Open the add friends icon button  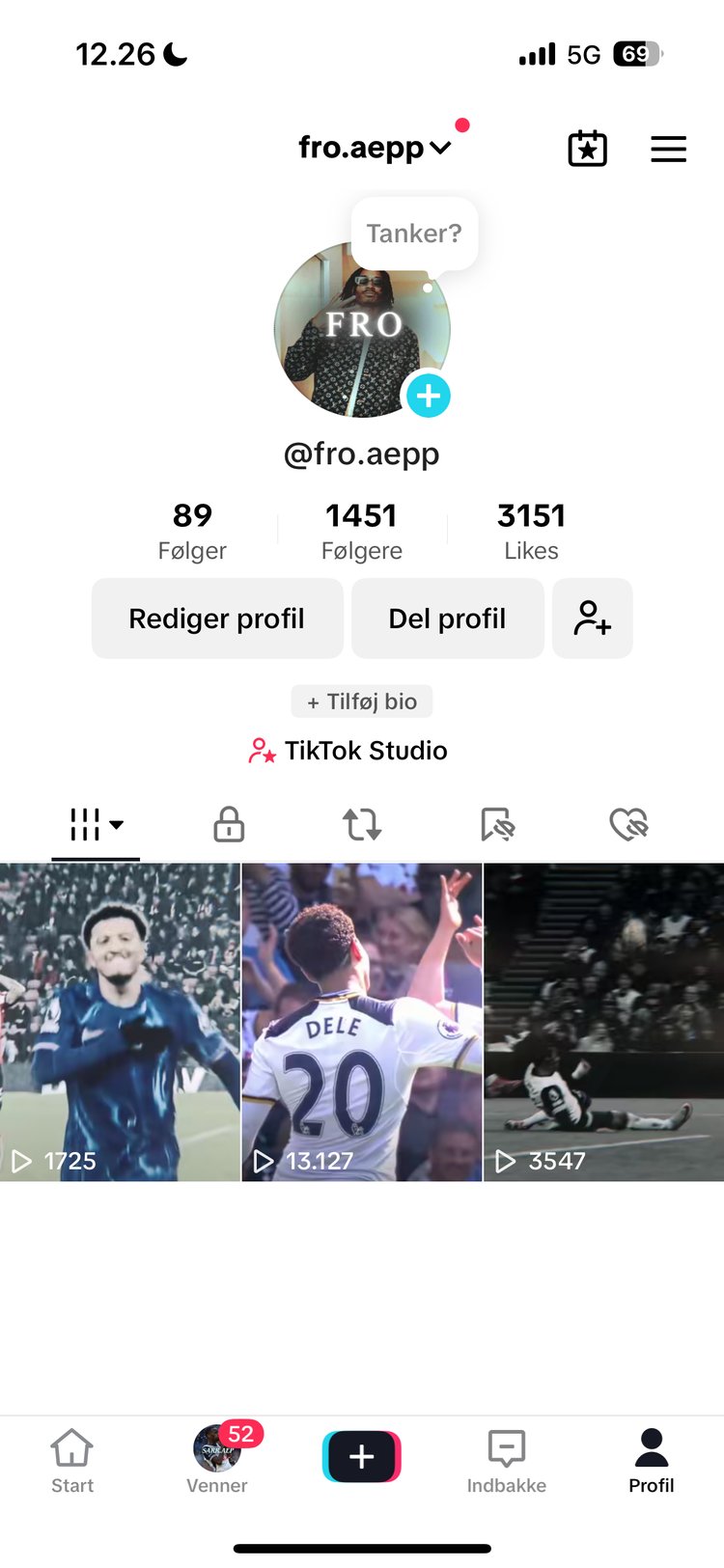[x=592, y=619]
